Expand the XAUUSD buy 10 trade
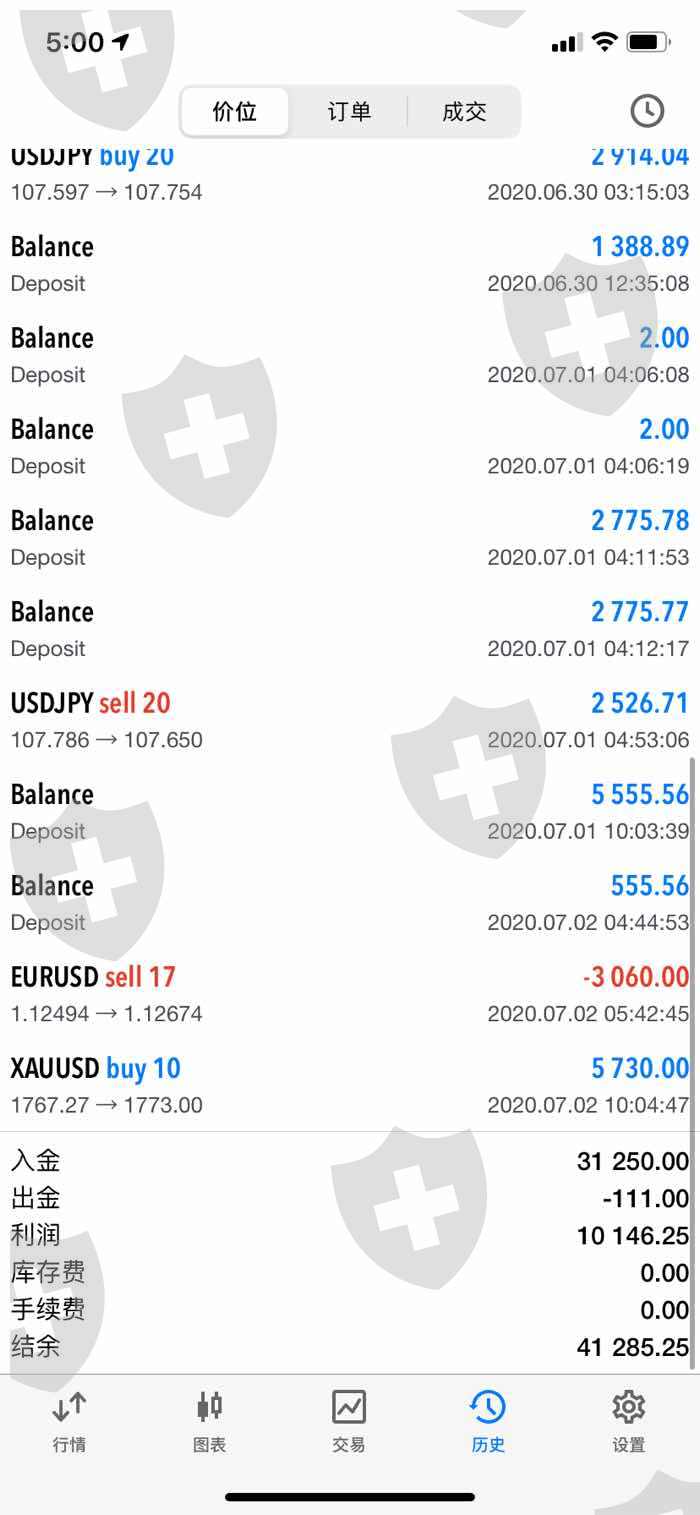This screenshot has height=1515, width=700. click(349, 1085)
